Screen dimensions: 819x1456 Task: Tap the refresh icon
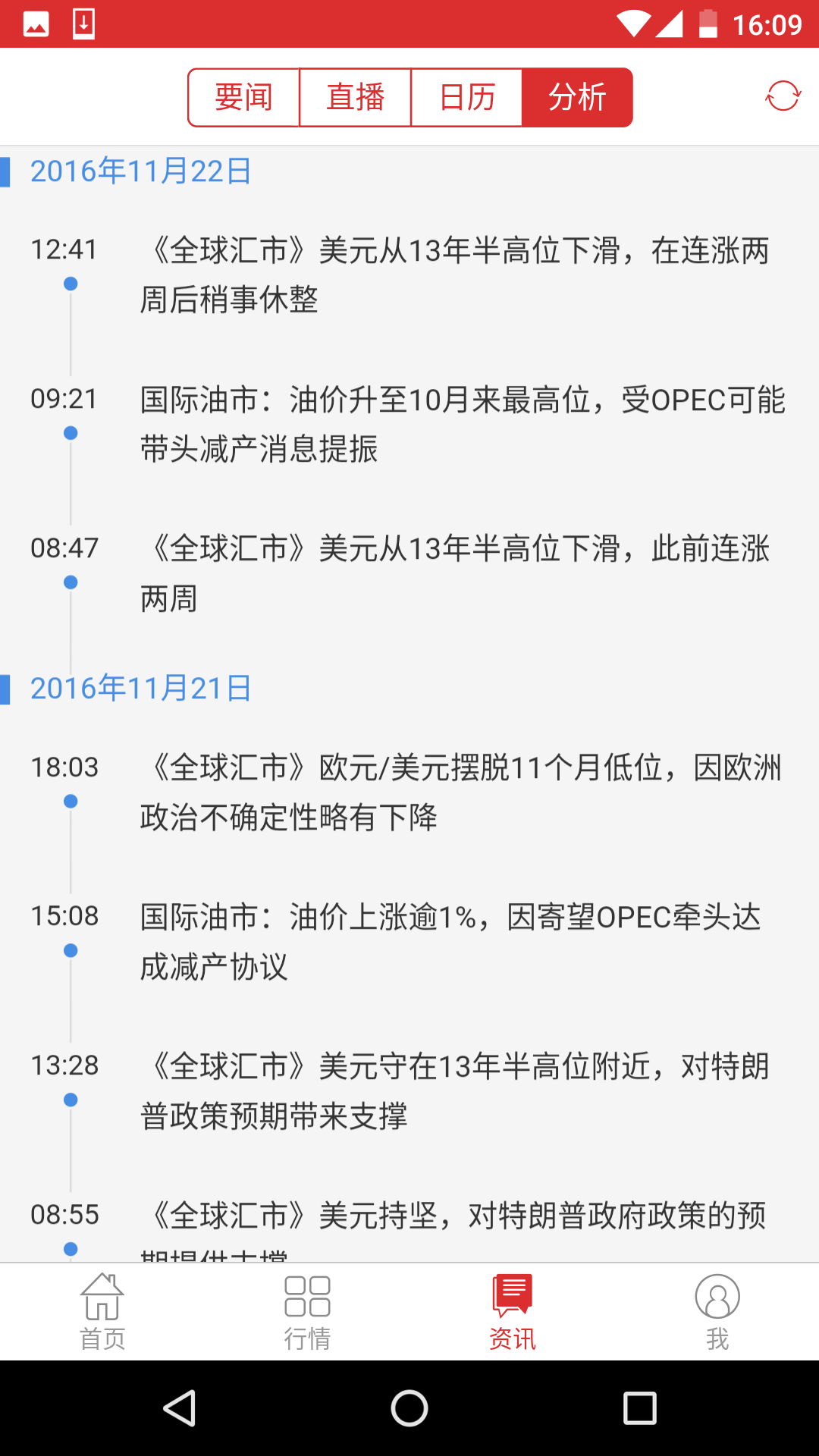click(x=783, y=96)
